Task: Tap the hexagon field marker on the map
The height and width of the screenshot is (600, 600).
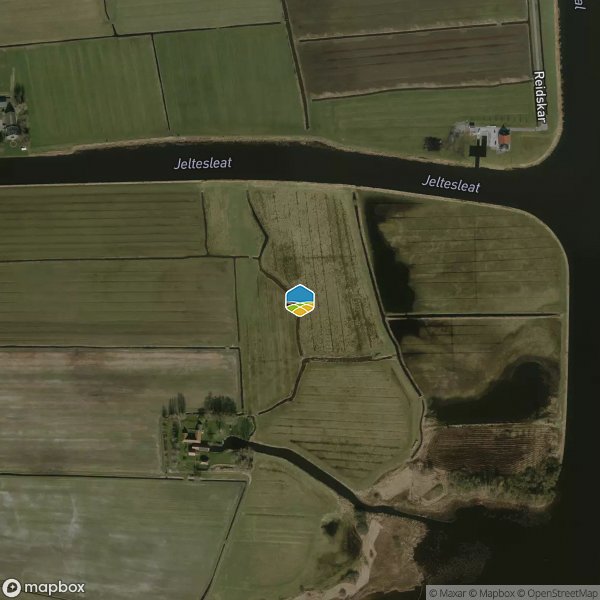Action: click(300, 300)
